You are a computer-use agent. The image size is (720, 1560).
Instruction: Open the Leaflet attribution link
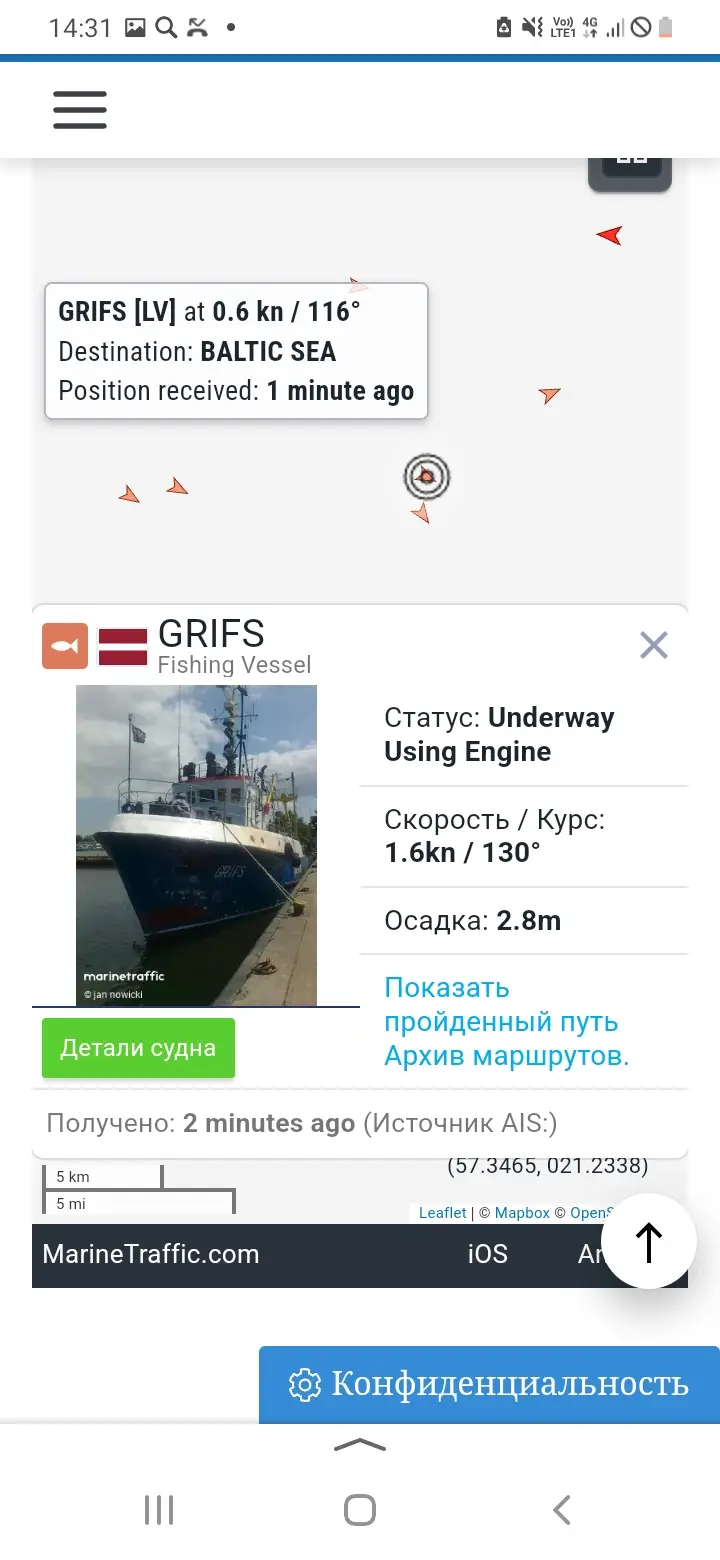442,1213
